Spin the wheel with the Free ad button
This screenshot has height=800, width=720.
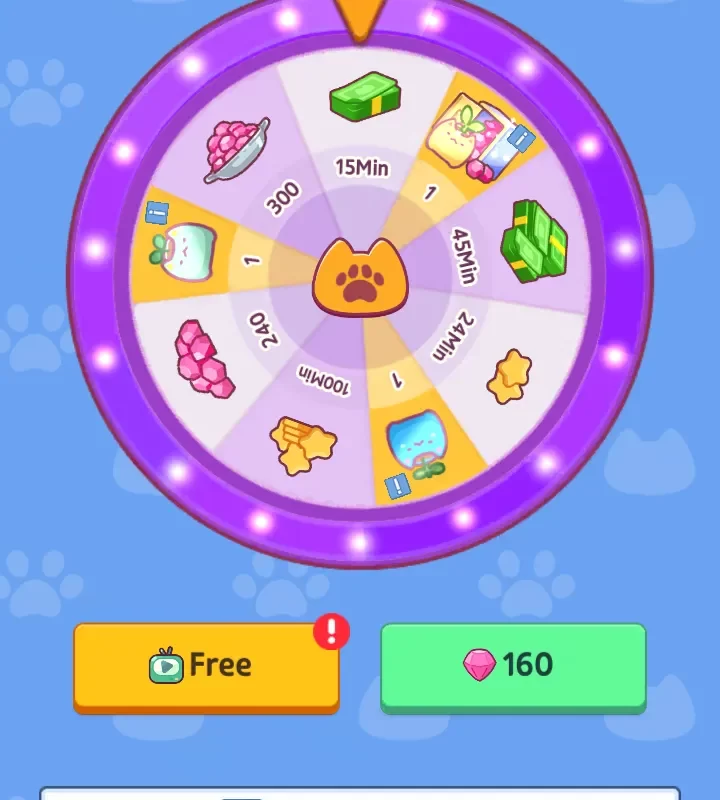pos(206,665)
